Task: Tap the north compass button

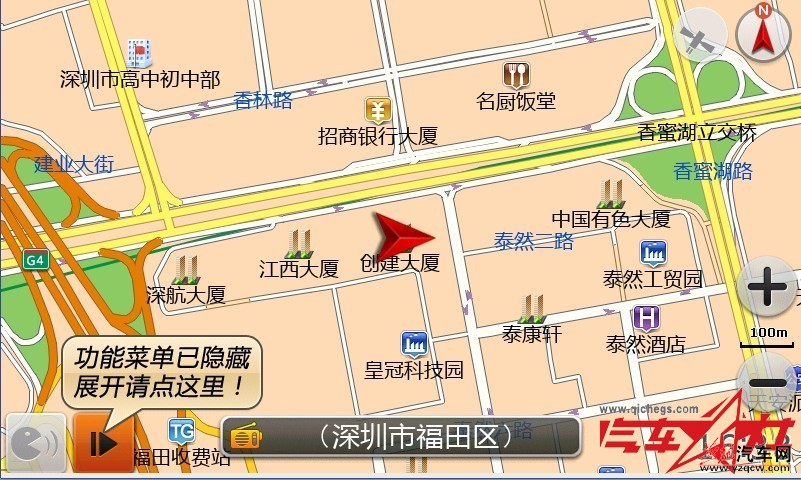Action: coord(763,32)
